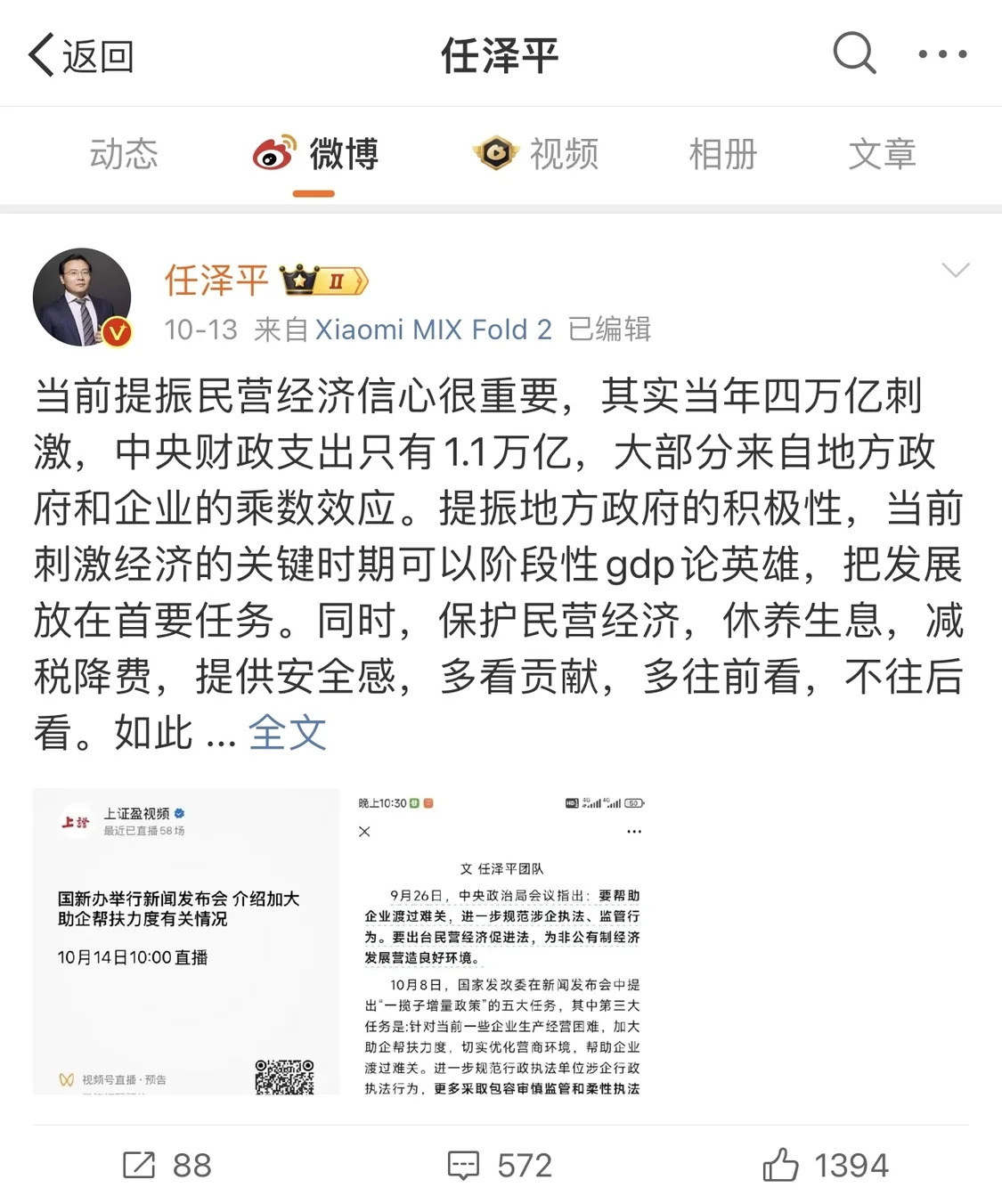The height and width of the screenshot is (1204, 1002).
Task: Go back using the 返回 button
Action: [x=80, y=55]
